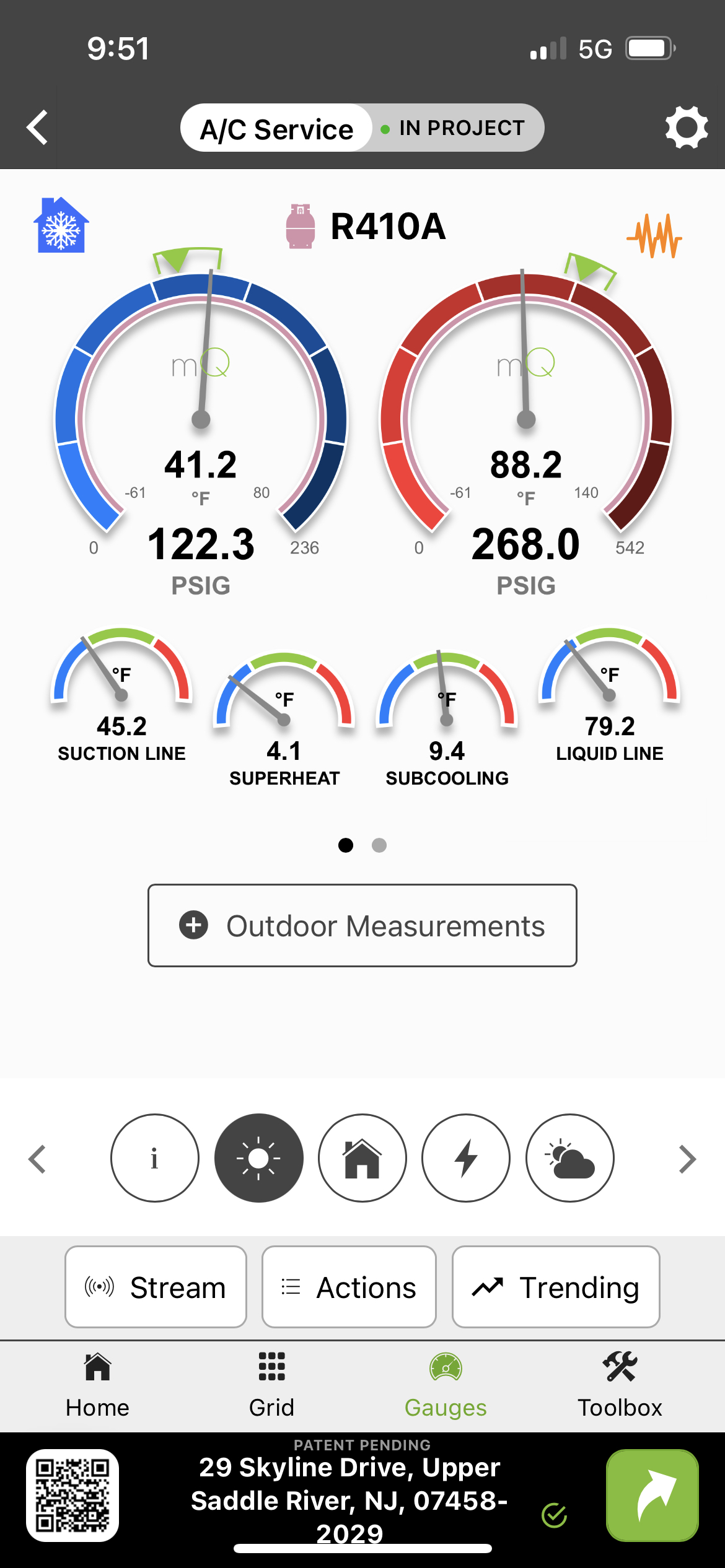725x1568 pixels.
Task: Open the settings gear
Action: [x=686, y=128]
